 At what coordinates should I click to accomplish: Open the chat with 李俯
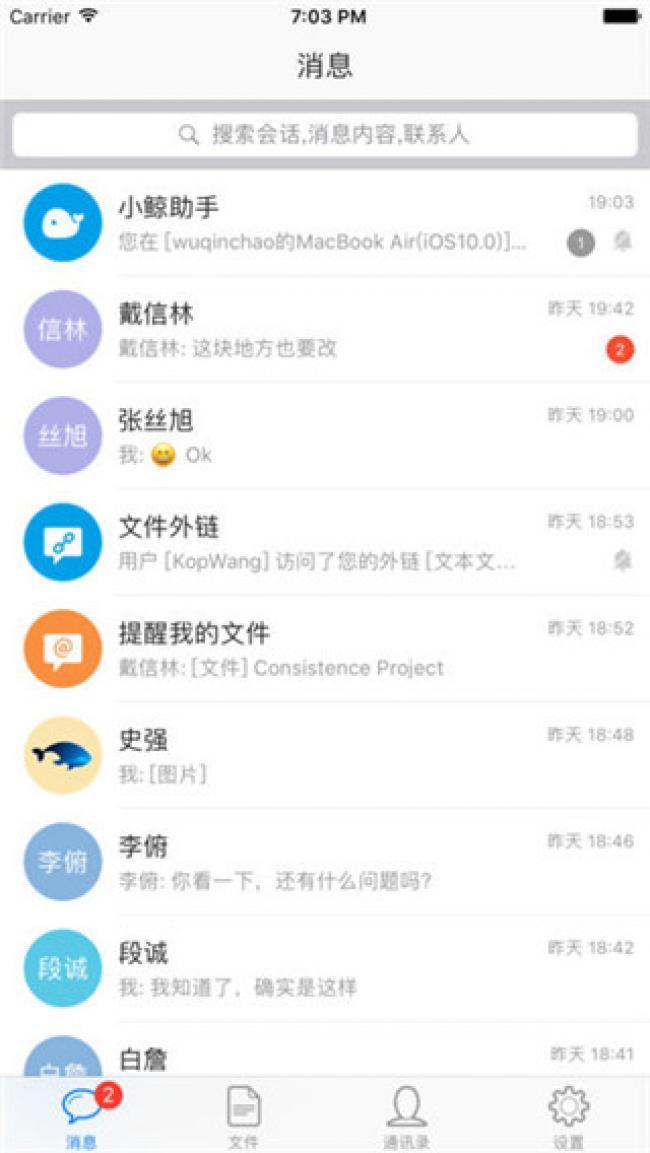325,861
